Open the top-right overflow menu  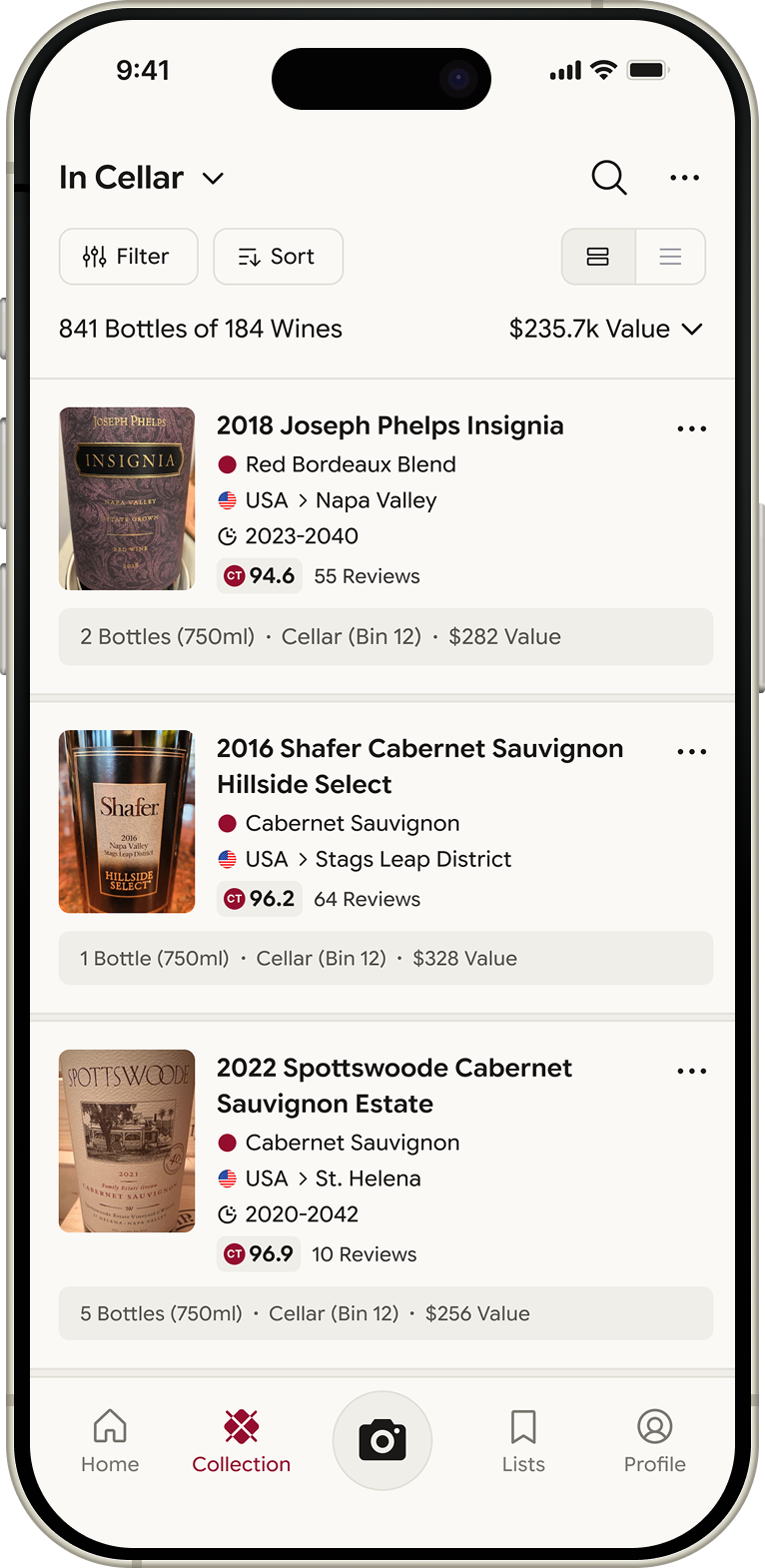(x=685, y=178)
